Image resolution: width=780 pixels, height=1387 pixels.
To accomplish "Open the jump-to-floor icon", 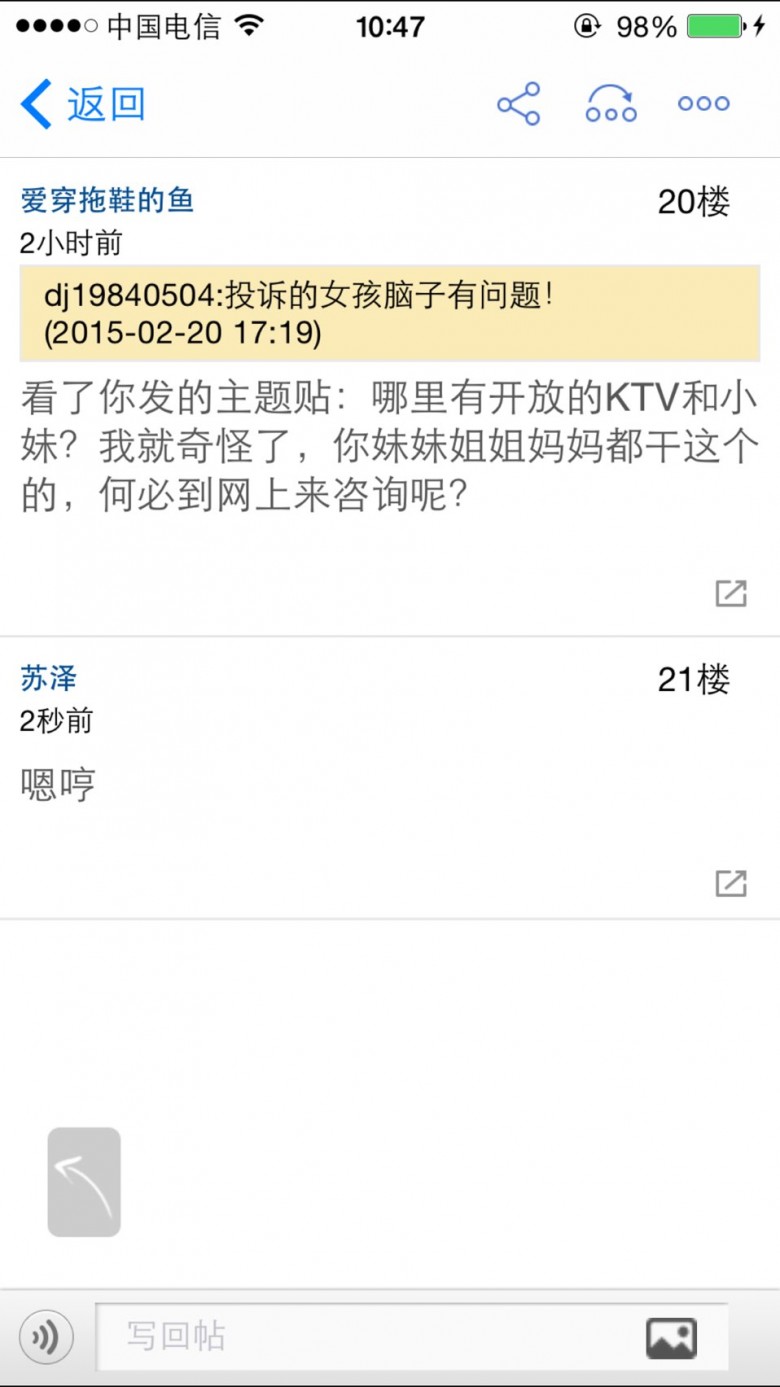I will tap(611, 104).
